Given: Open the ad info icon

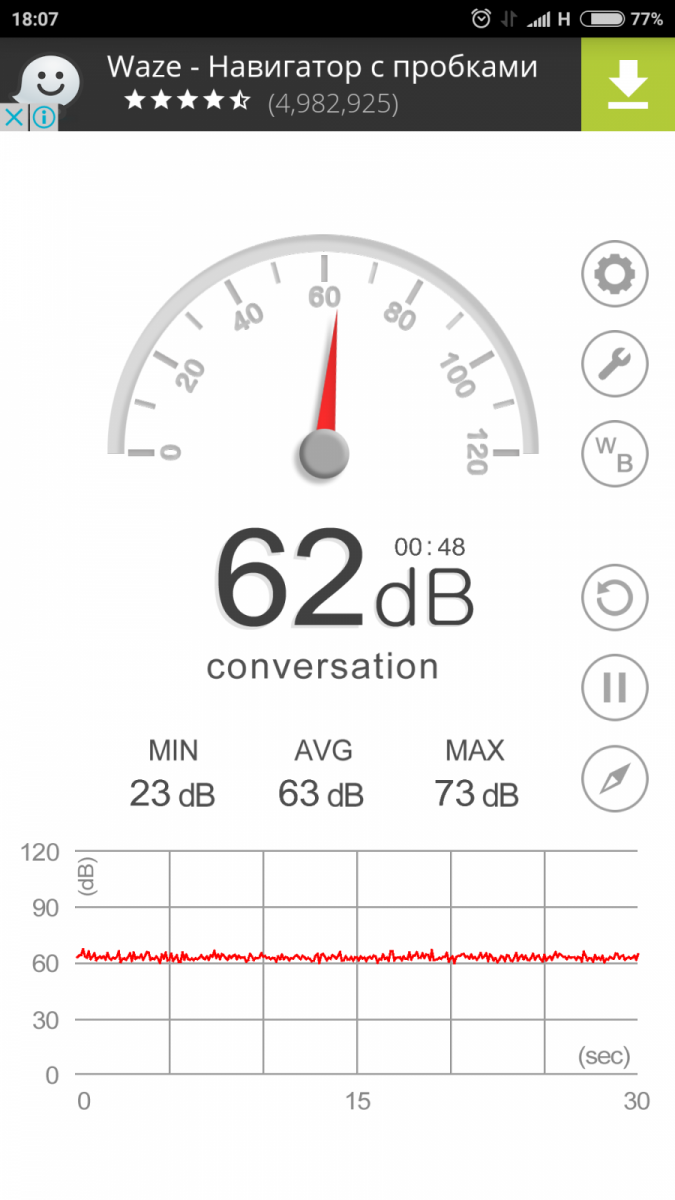Looking at the screenshot, I should (x=43, y=118).
